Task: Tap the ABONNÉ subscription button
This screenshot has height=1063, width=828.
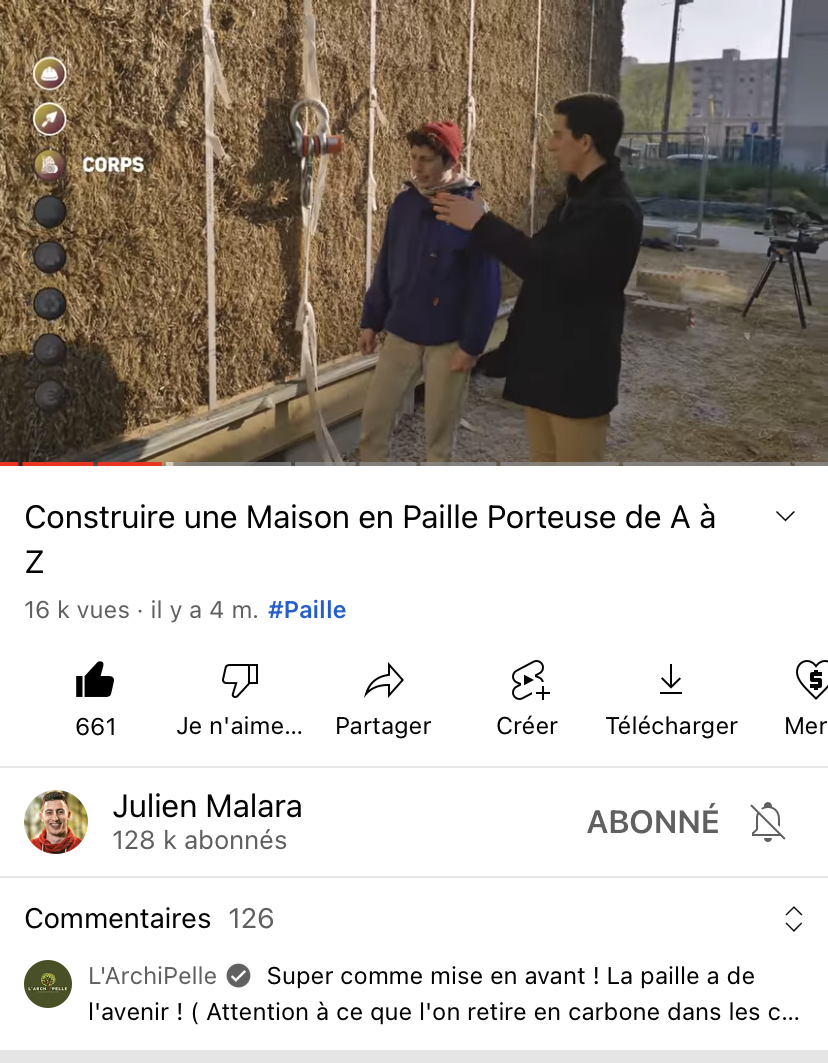Action: pyautogui.click(x=653, y=822)
